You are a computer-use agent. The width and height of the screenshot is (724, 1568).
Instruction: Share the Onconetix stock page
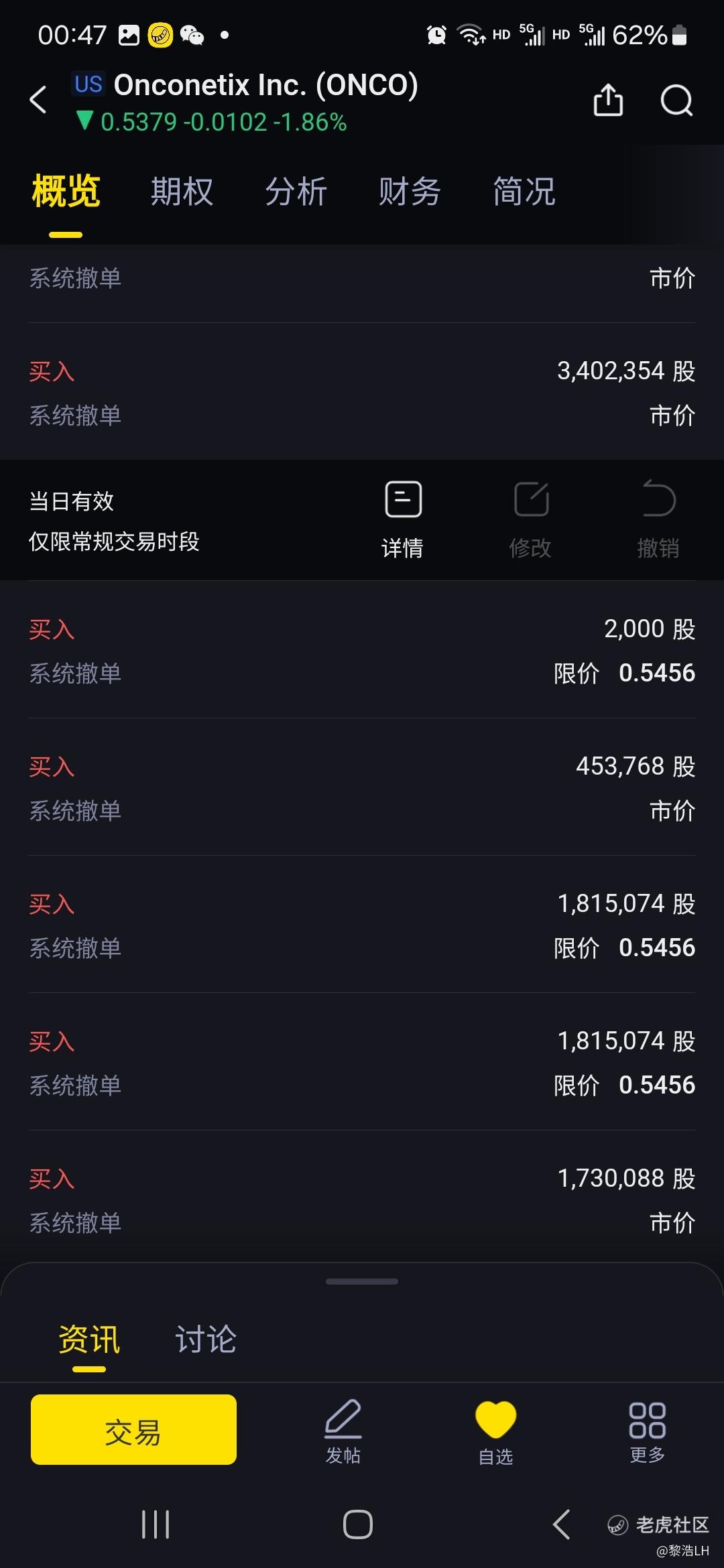tap(608, 101)
